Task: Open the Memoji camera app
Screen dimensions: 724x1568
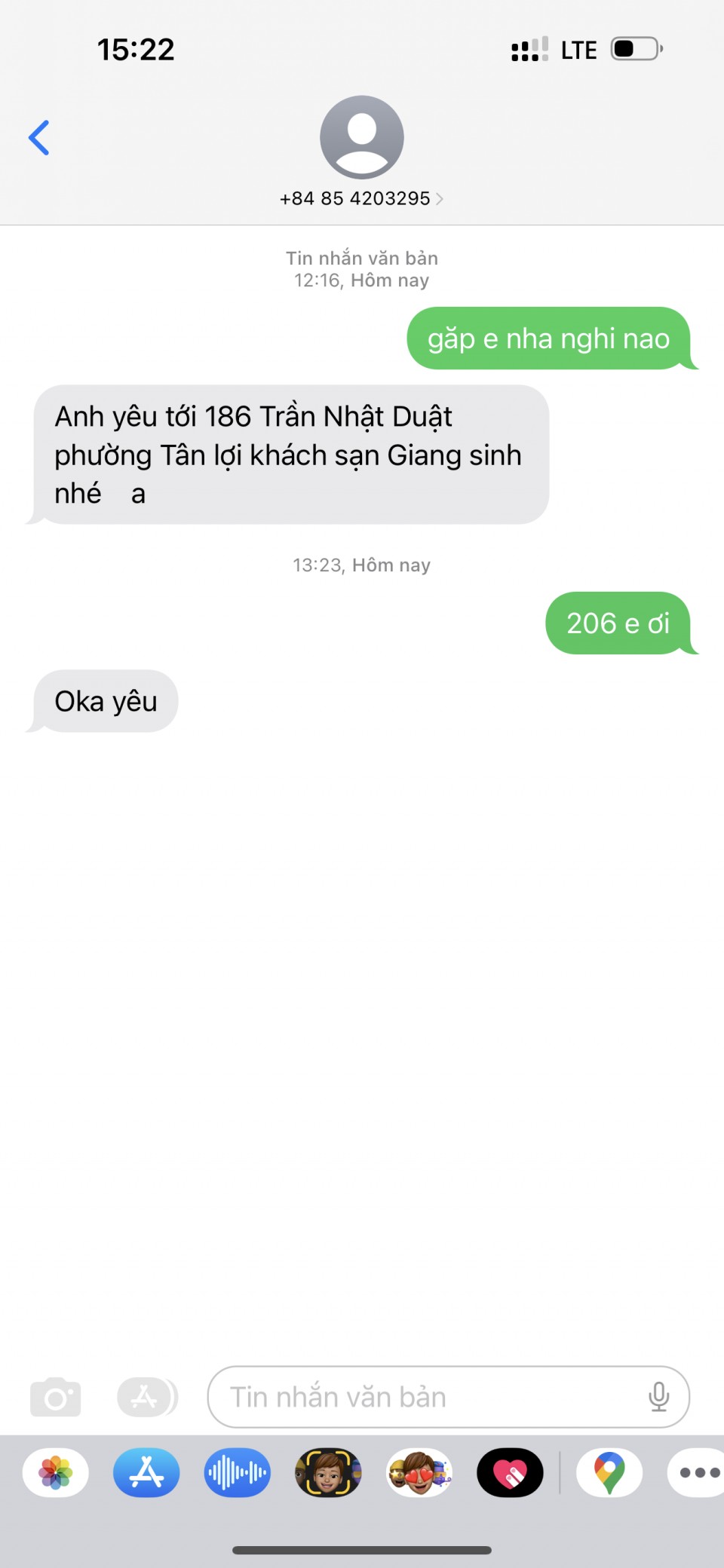Action: point(328,1472)
